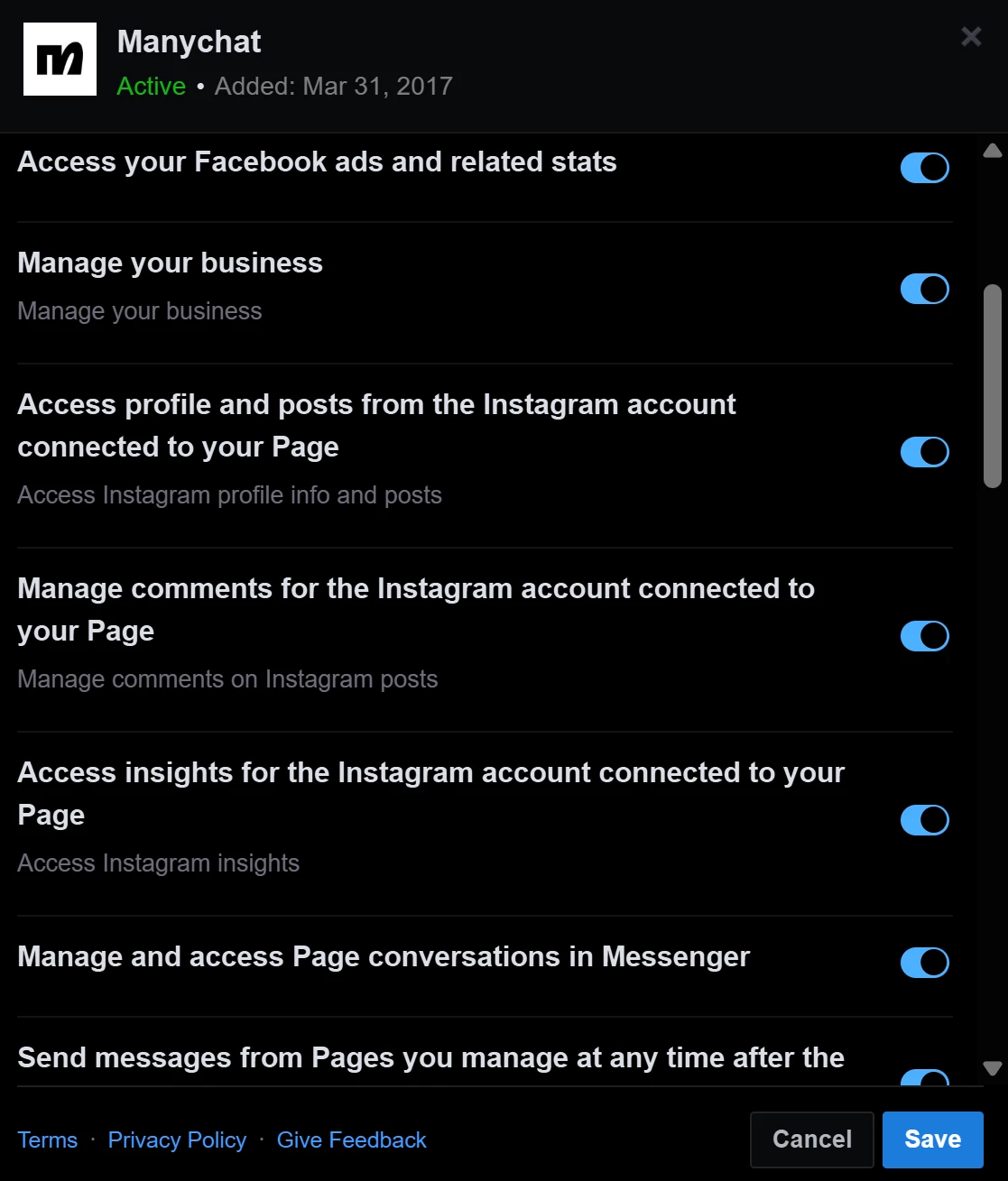Save the app permission settings

click(x=932, y=1139)
